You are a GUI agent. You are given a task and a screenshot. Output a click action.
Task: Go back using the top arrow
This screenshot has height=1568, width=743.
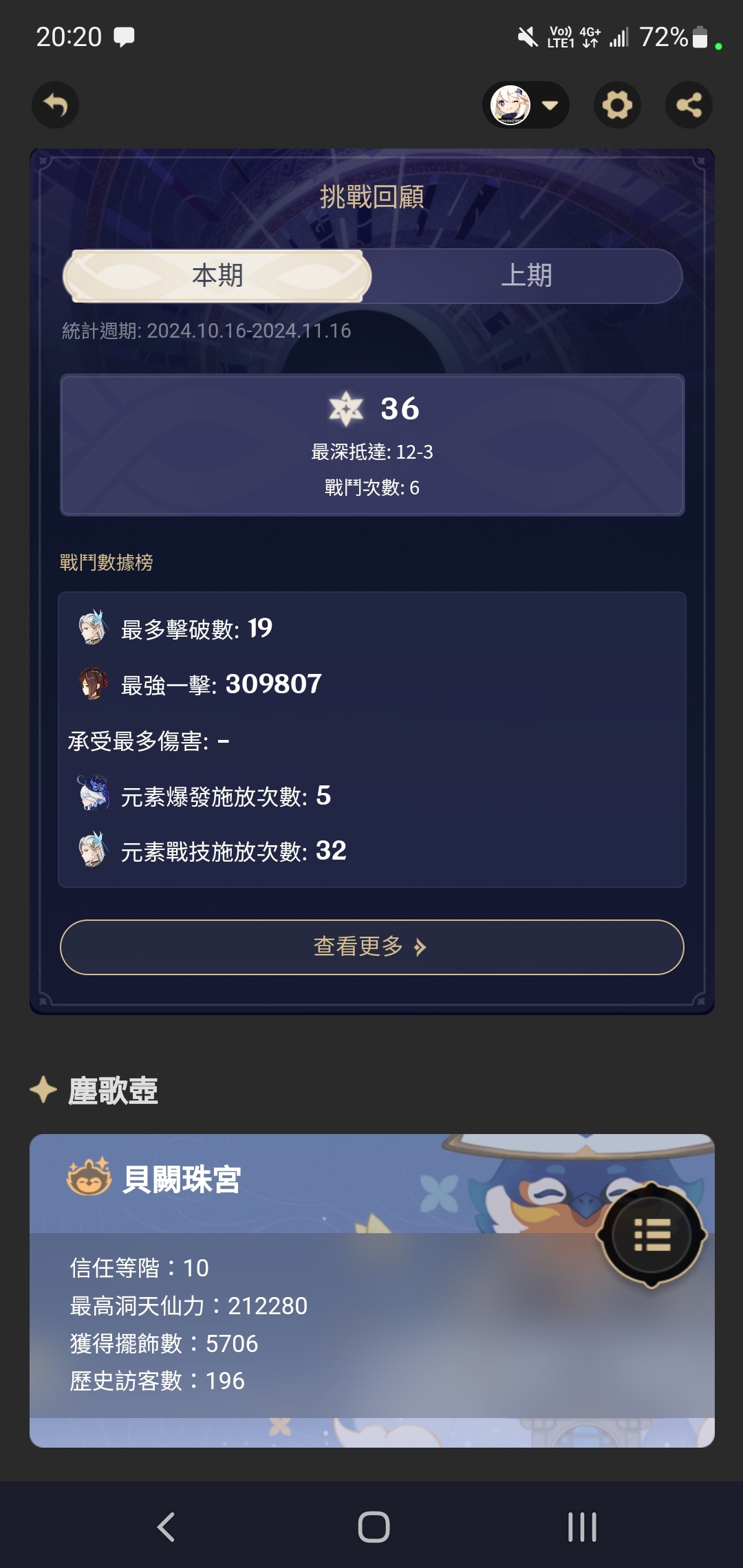(55, 105)
